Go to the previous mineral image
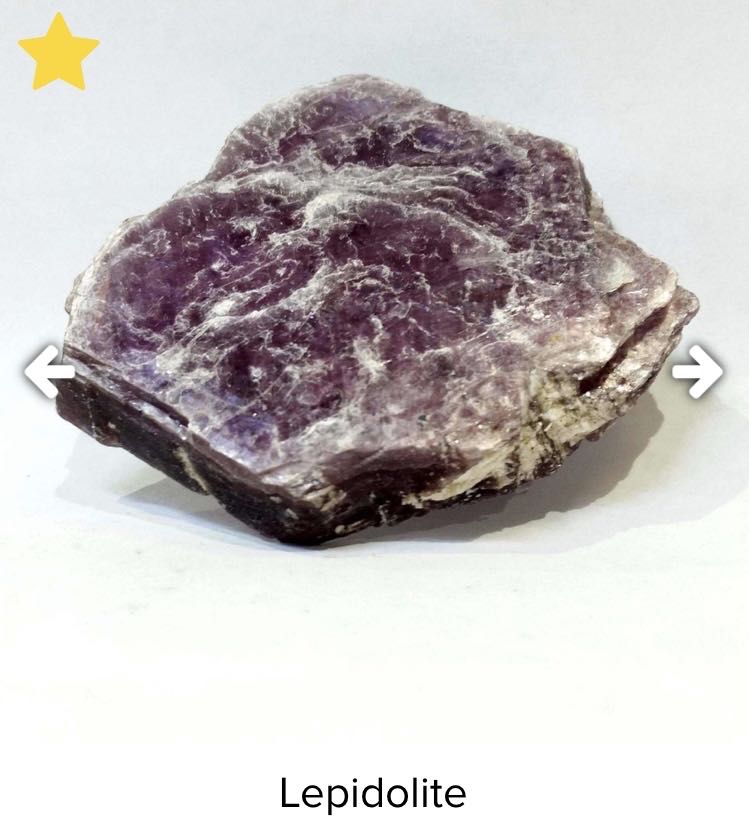 click(48, 371)
